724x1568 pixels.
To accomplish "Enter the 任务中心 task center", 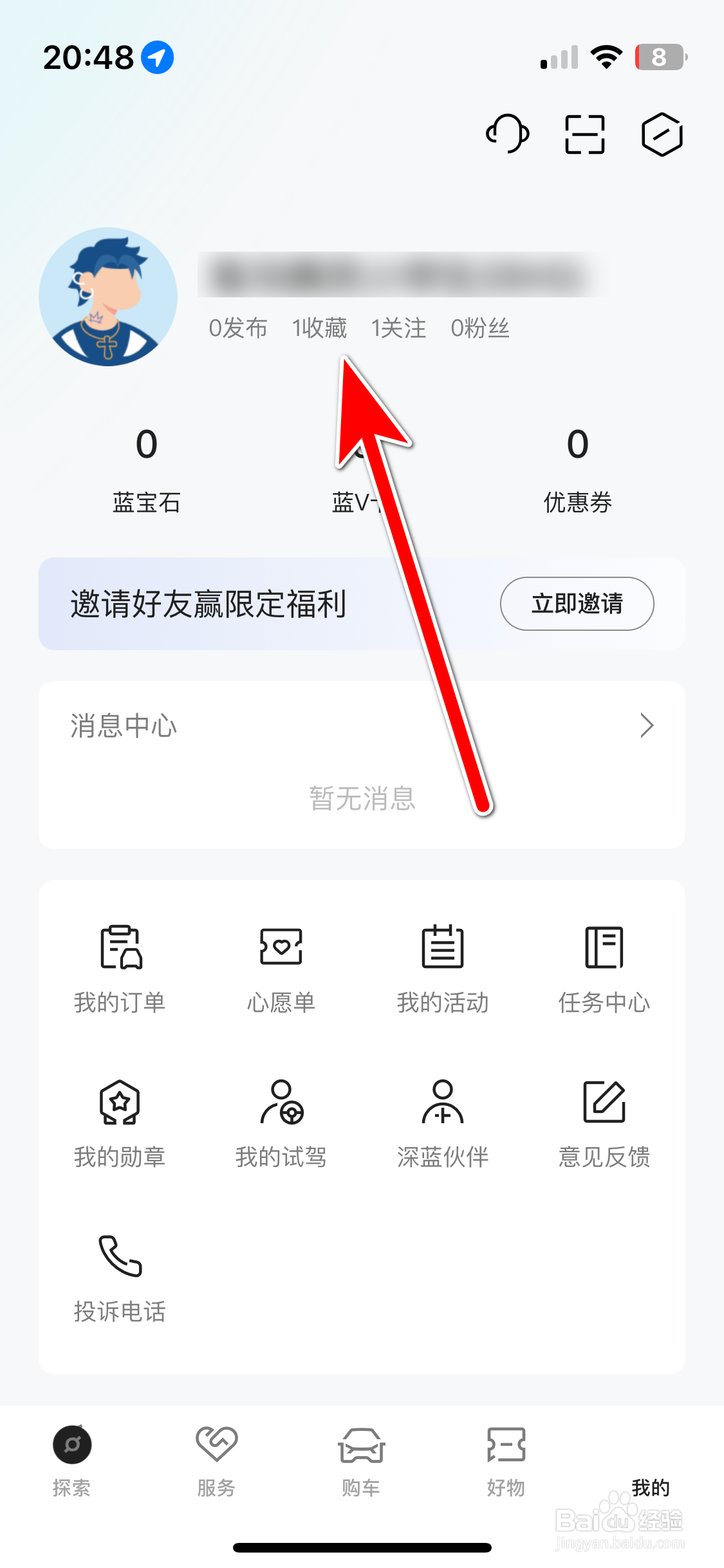I will click(604, 969).
